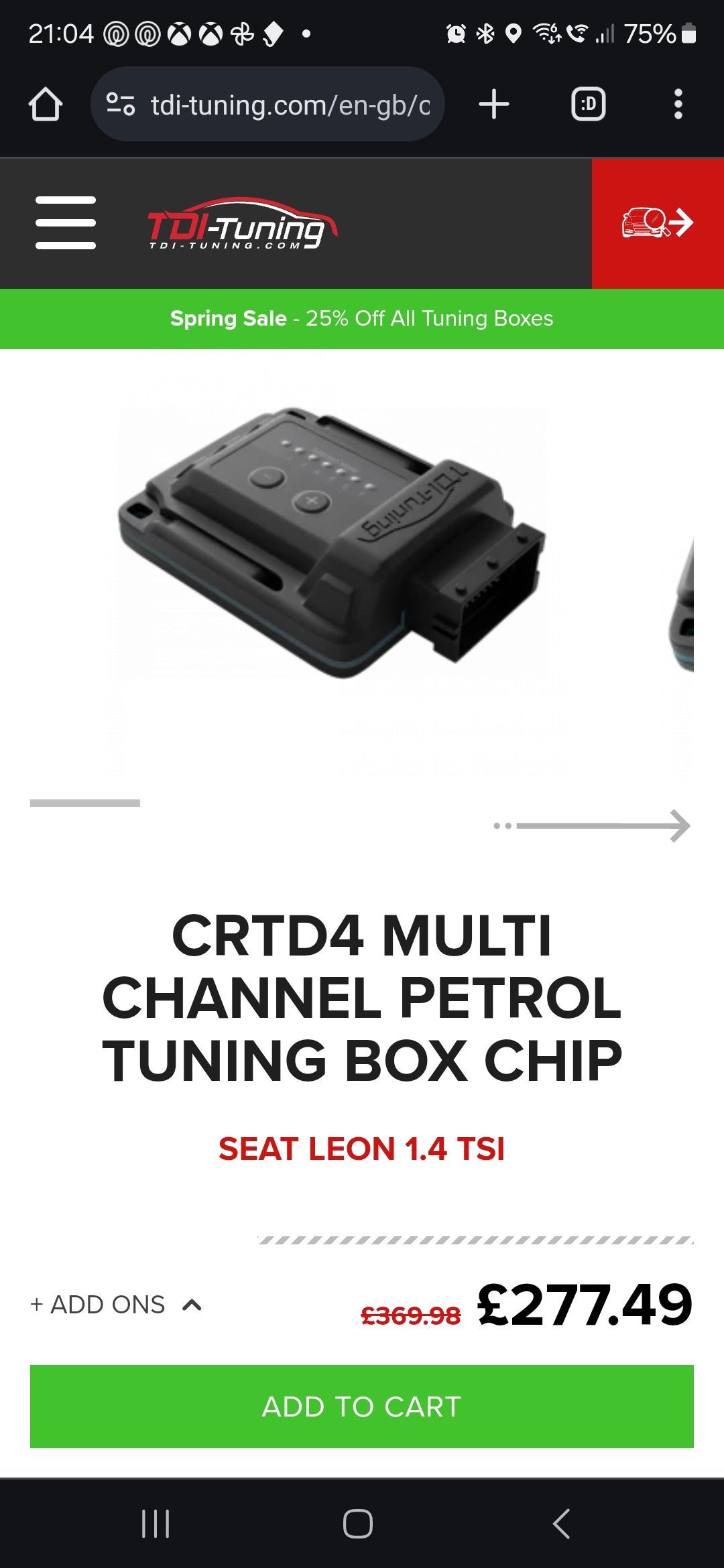Viewport: 724px width, 1568px height.
Task: Open the hamburger navigation menu
Action: [x=66, y=223]
